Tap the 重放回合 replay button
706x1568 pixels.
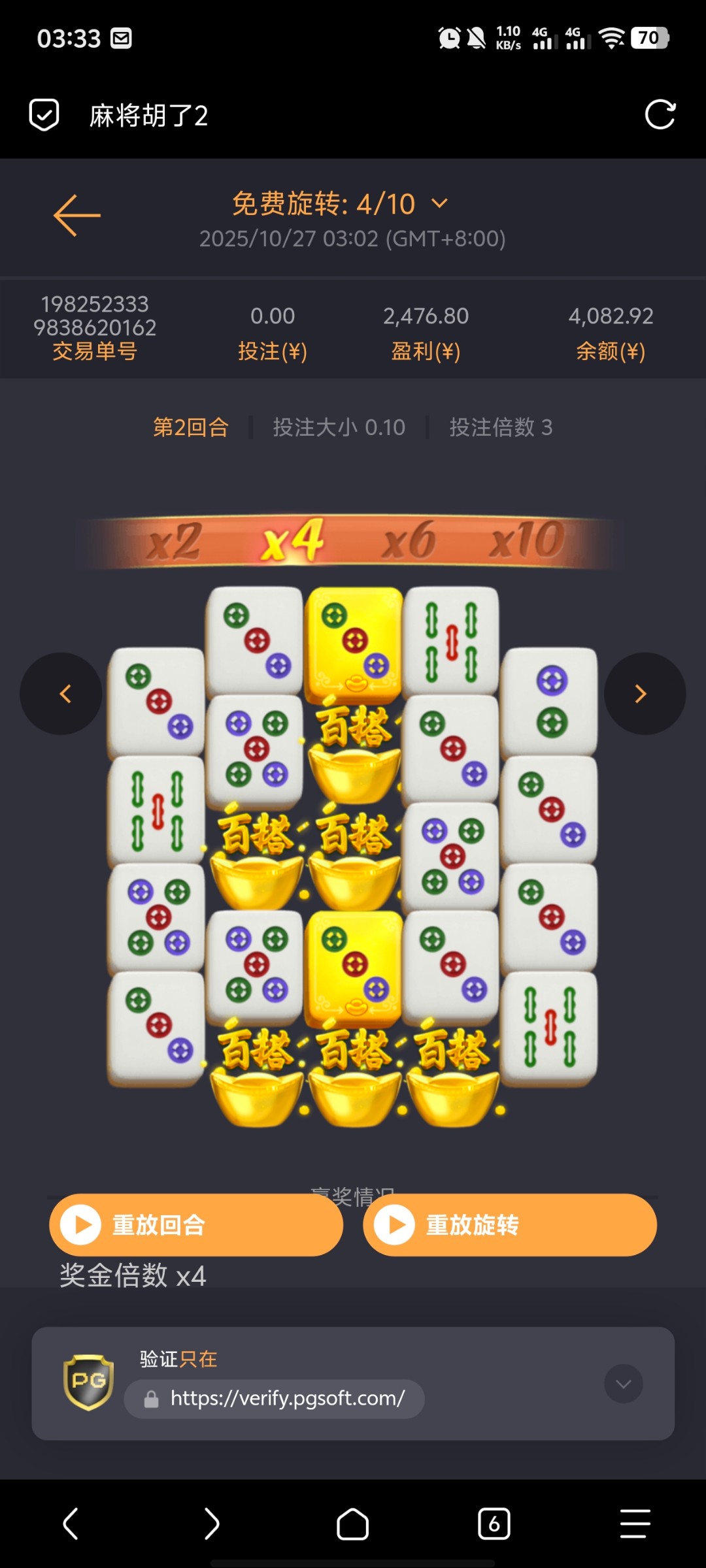coord(196,1225)
